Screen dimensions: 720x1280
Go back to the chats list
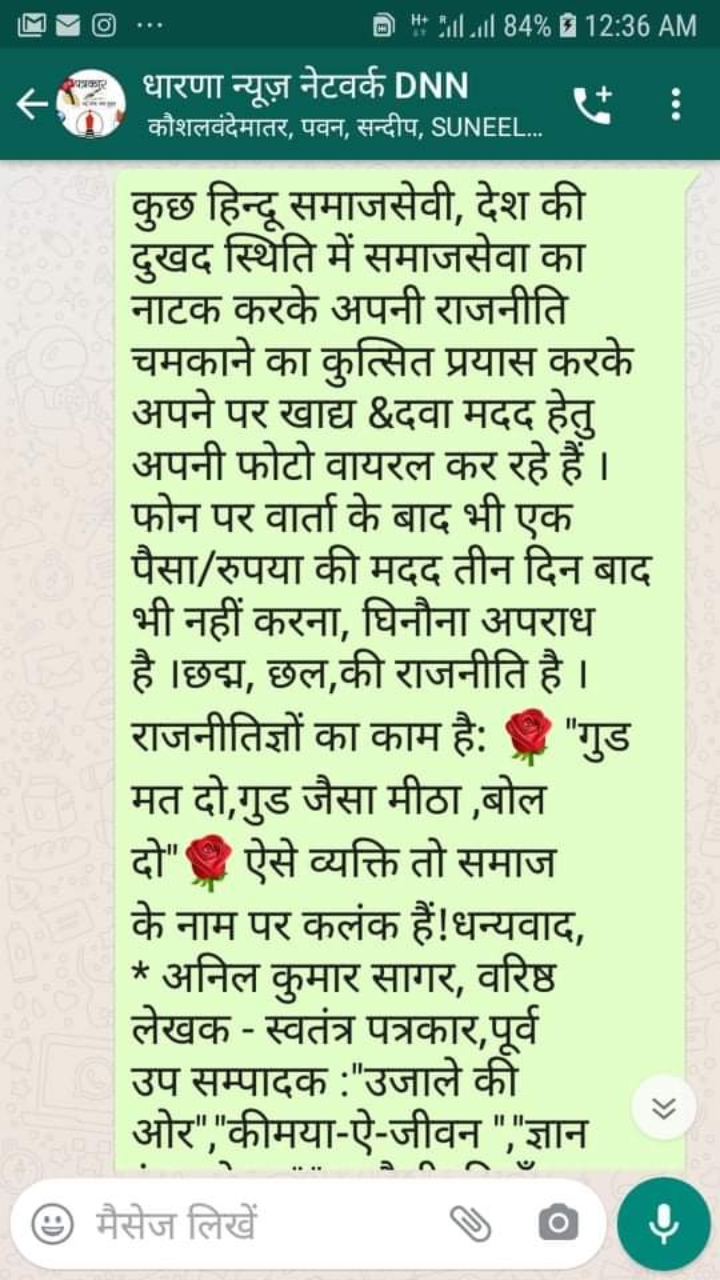pos(31,104)
